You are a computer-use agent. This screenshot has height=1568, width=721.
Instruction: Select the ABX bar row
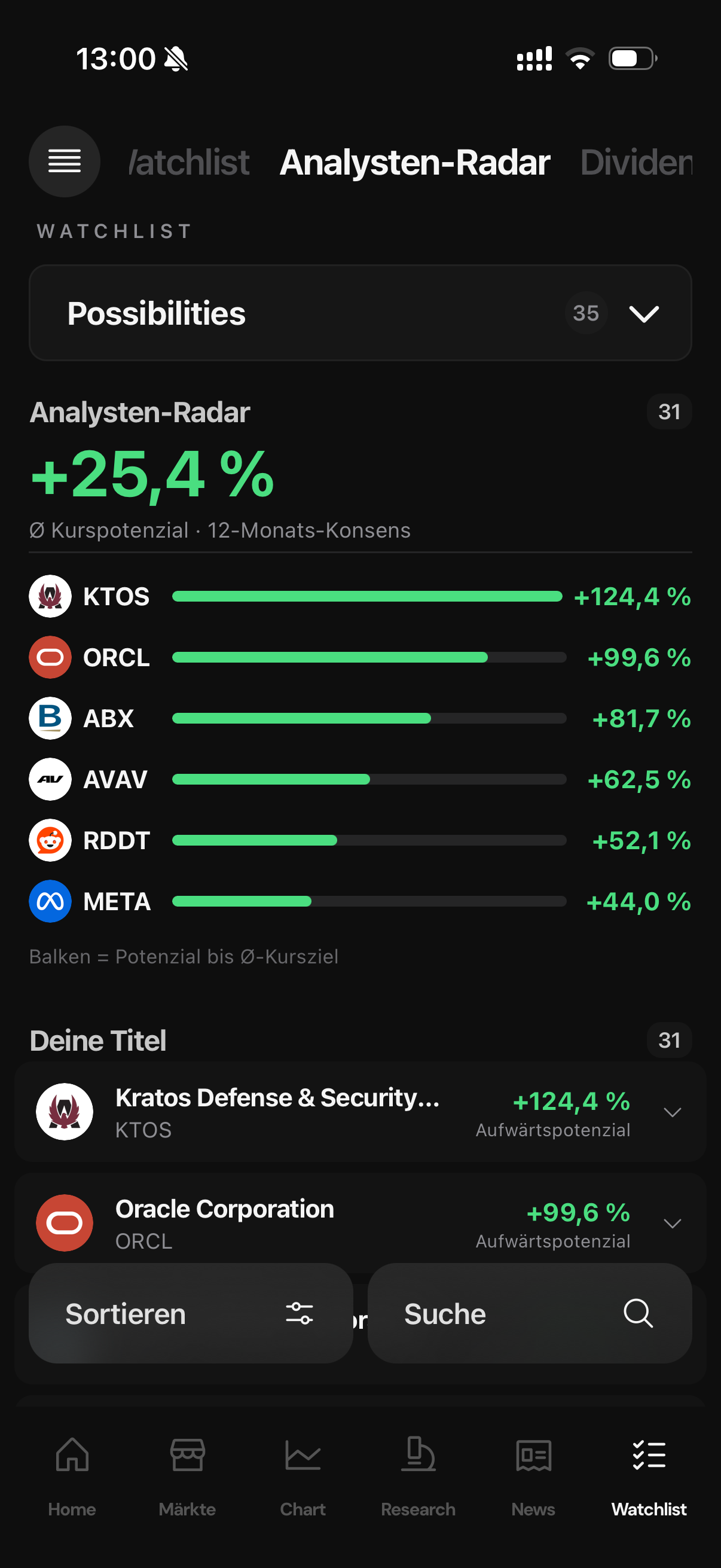pyautogui.click(x=360, y=718)
